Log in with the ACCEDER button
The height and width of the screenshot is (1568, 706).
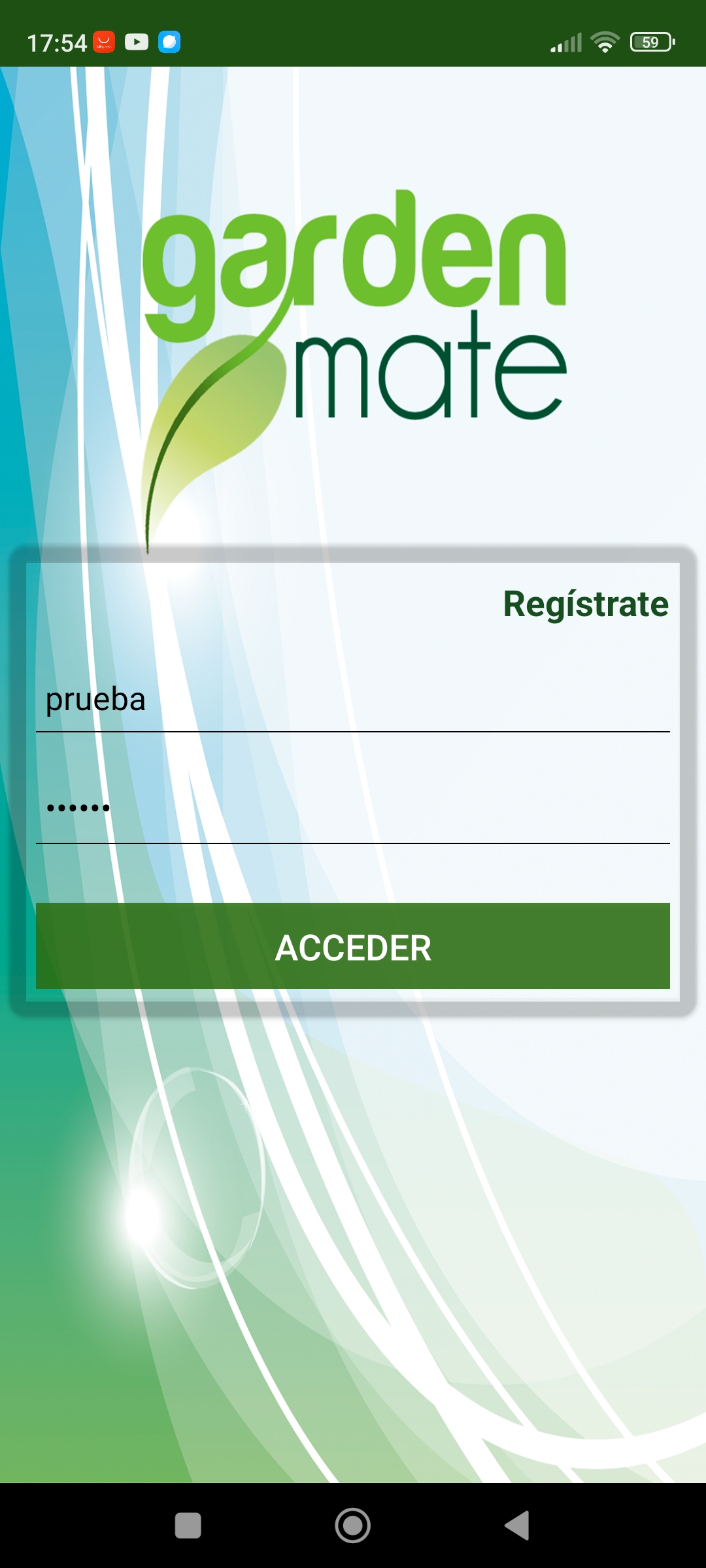(353, 946)
